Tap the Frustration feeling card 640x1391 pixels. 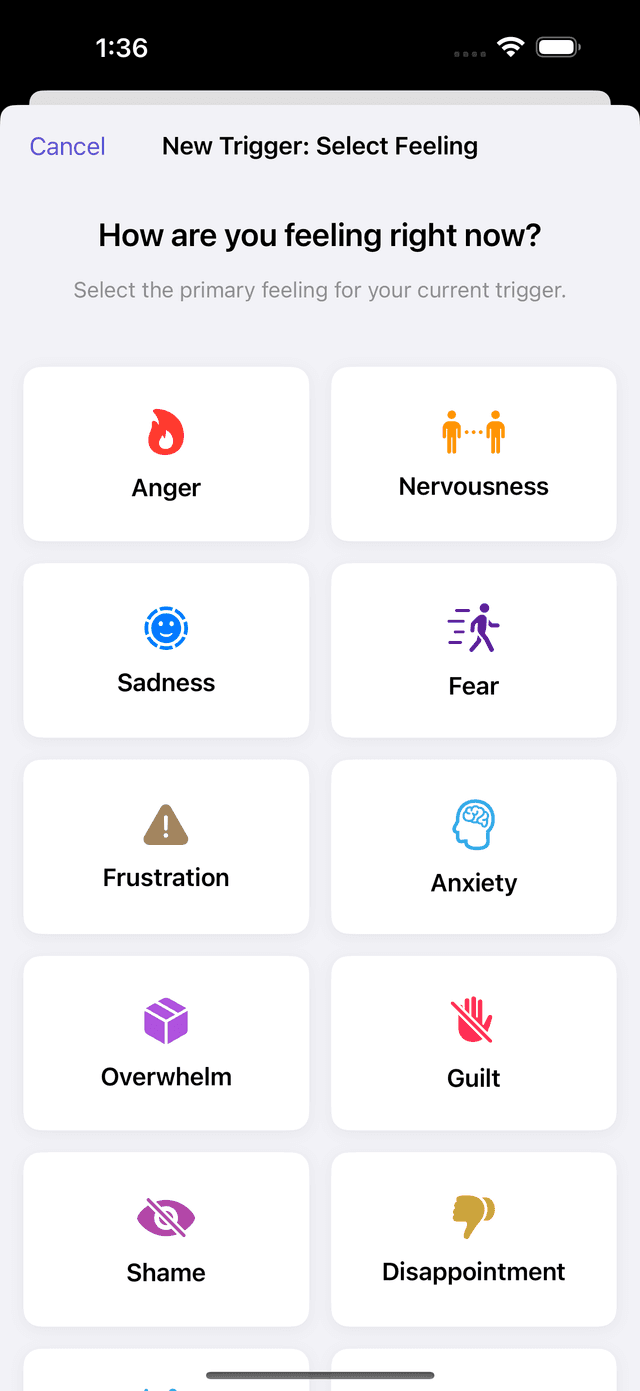[x=166, y=846]
